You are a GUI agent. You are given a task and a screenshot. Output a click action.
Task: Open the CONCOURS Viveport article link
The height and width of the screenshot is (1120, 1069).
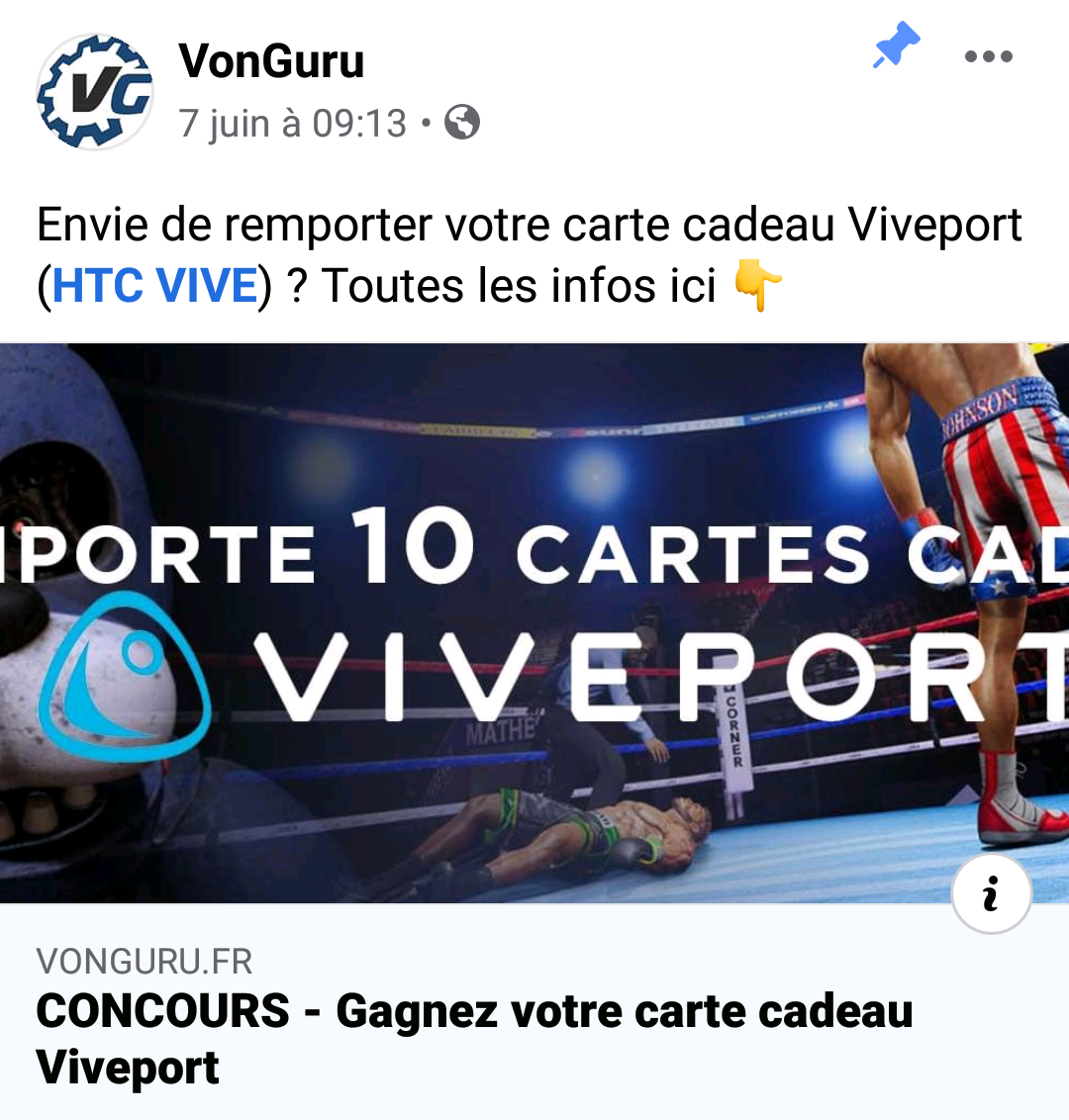click(473, 1039)
